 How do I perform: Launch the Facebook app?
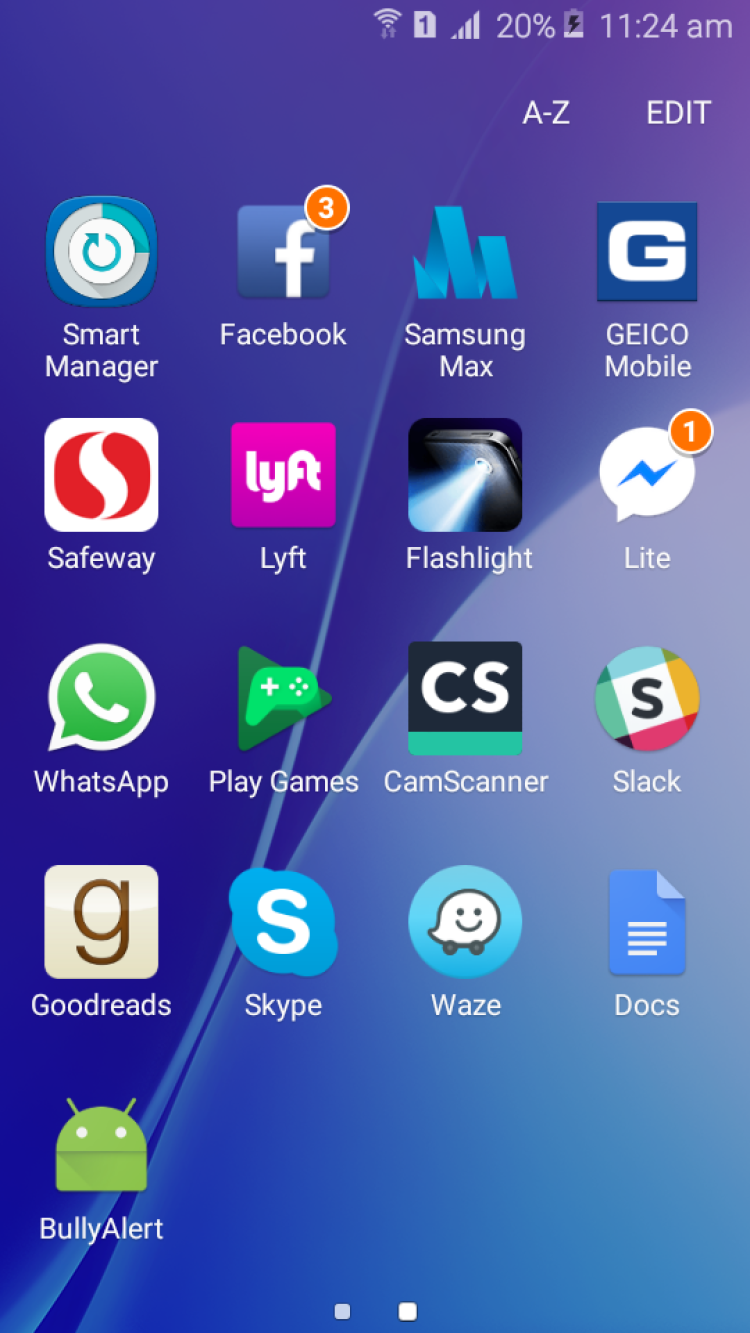(284, 253)
